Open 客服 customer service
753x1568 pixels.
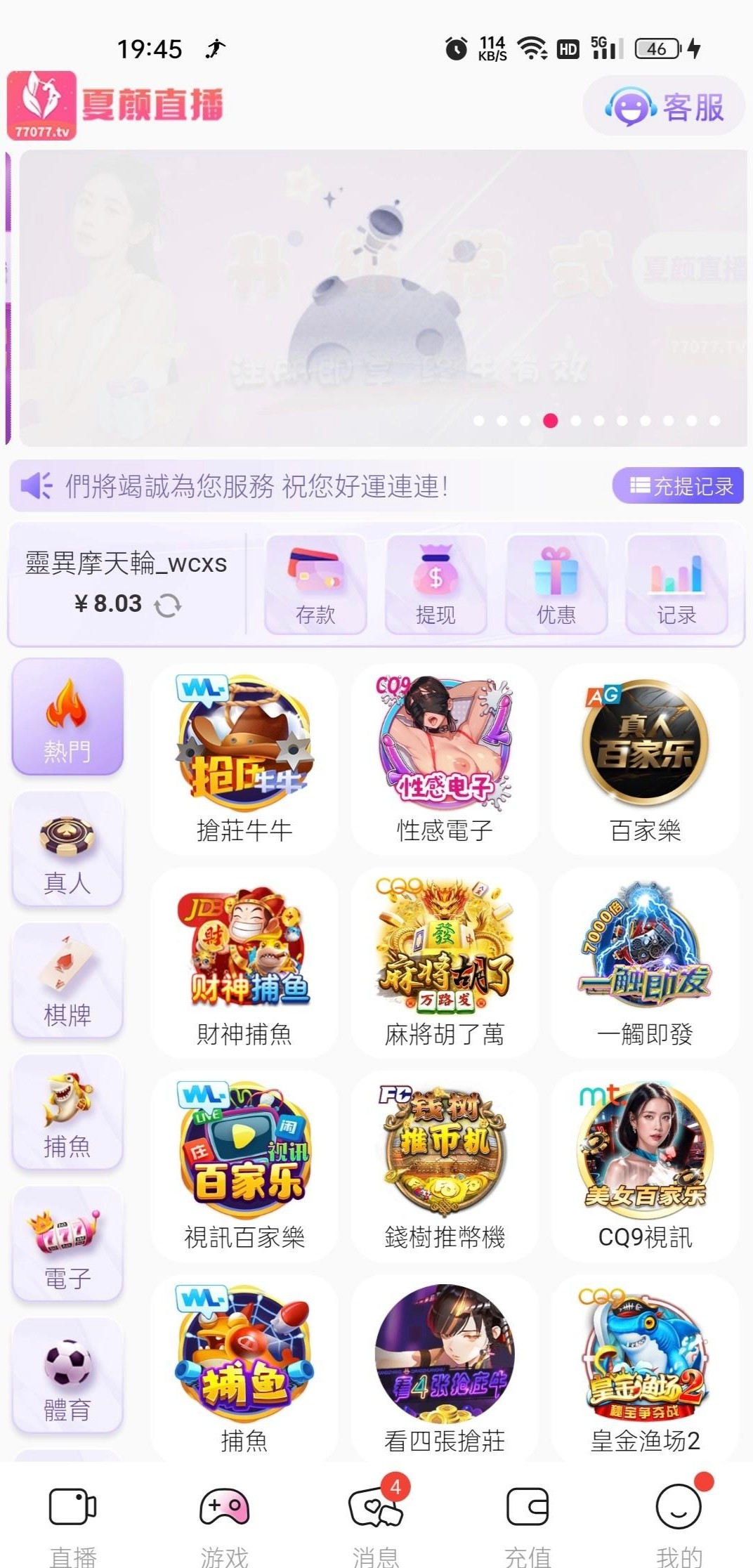pyautogui.click(x=664, y=107)
